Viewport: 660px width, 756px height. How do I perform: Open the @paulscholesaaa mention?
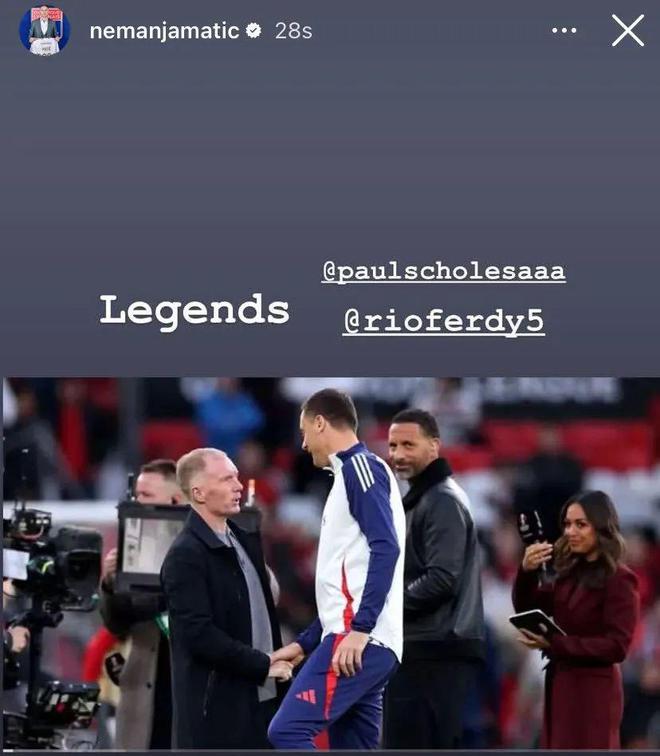pos(443,271)
